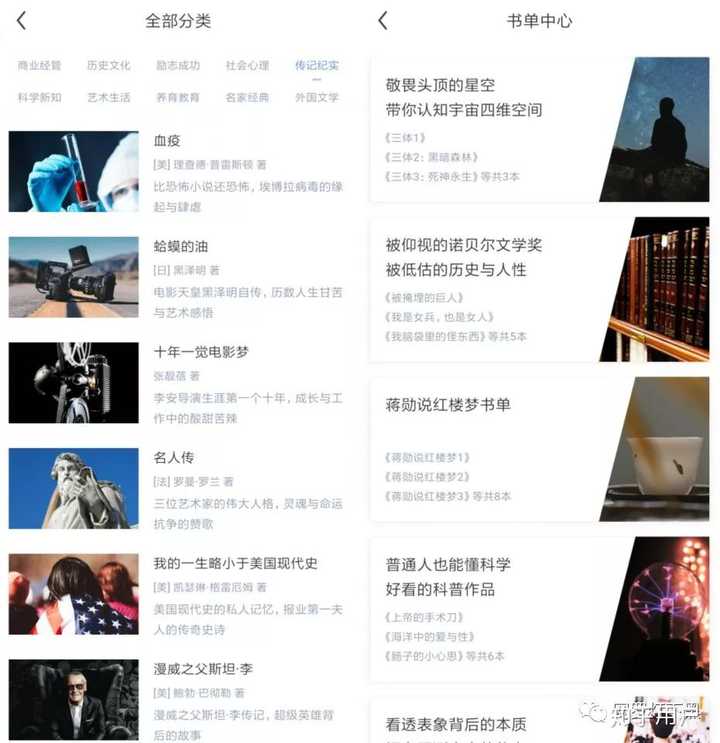The height and width of the screenshot is (743, 720).
Task: Switch to the 科学新知 category
Action: pyautogui.click(x=39, y=98)
